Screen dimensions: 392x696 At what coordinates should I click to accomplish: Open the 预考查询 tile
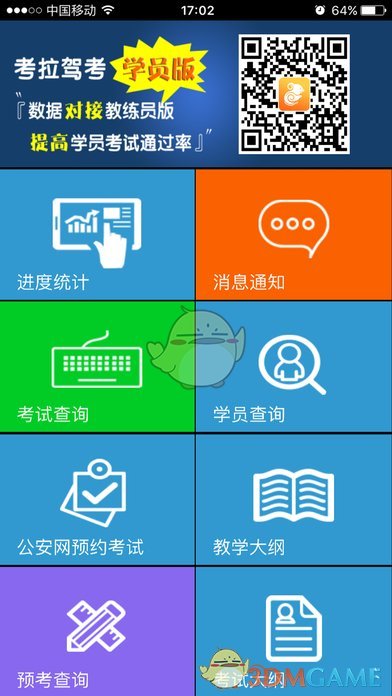pos(97,631)
